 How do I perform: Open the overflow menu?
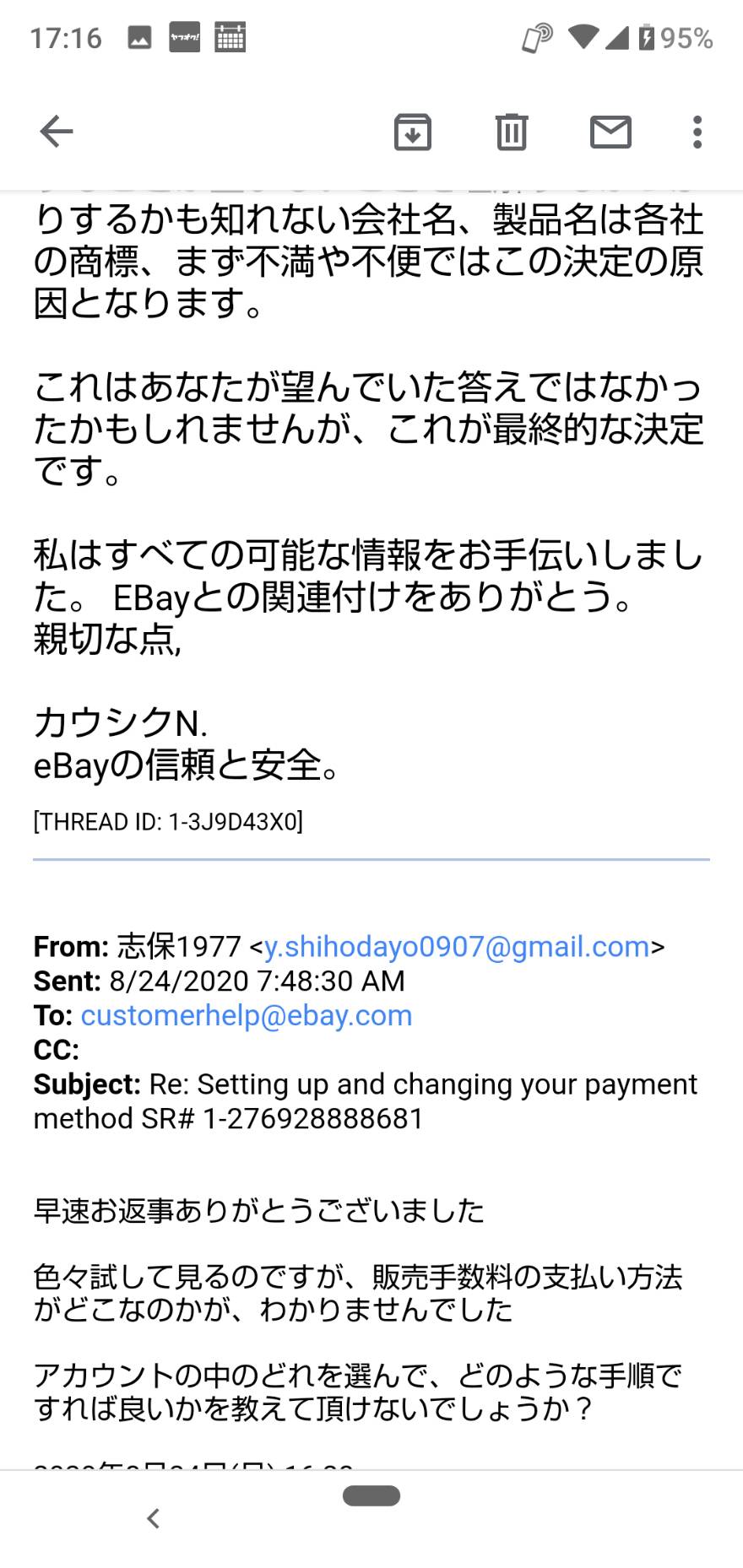pos(697,132)
